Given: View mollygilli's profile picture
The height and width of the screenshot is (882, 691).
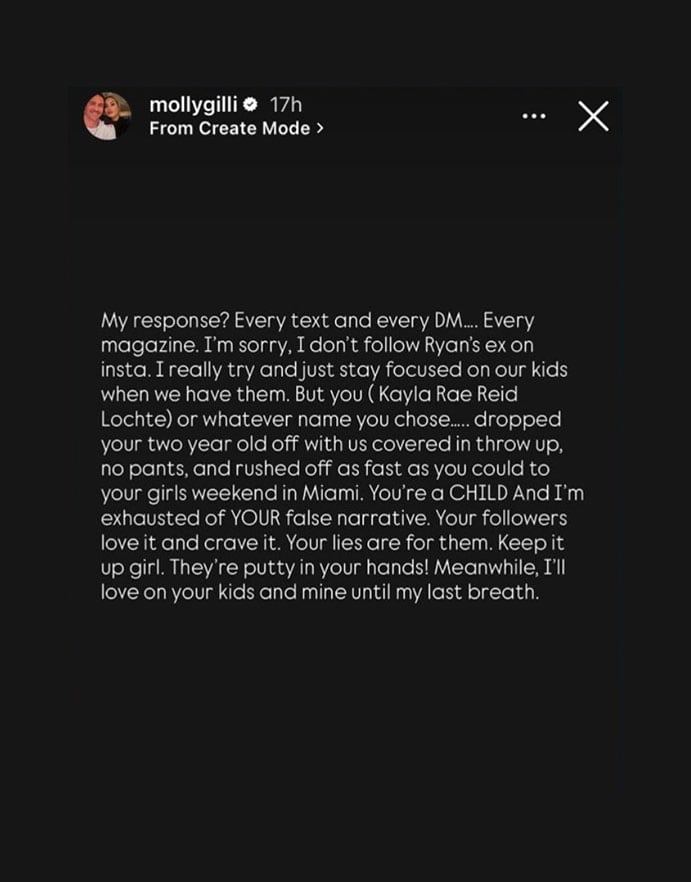Looking at the screenshot, I should [107, 116].
